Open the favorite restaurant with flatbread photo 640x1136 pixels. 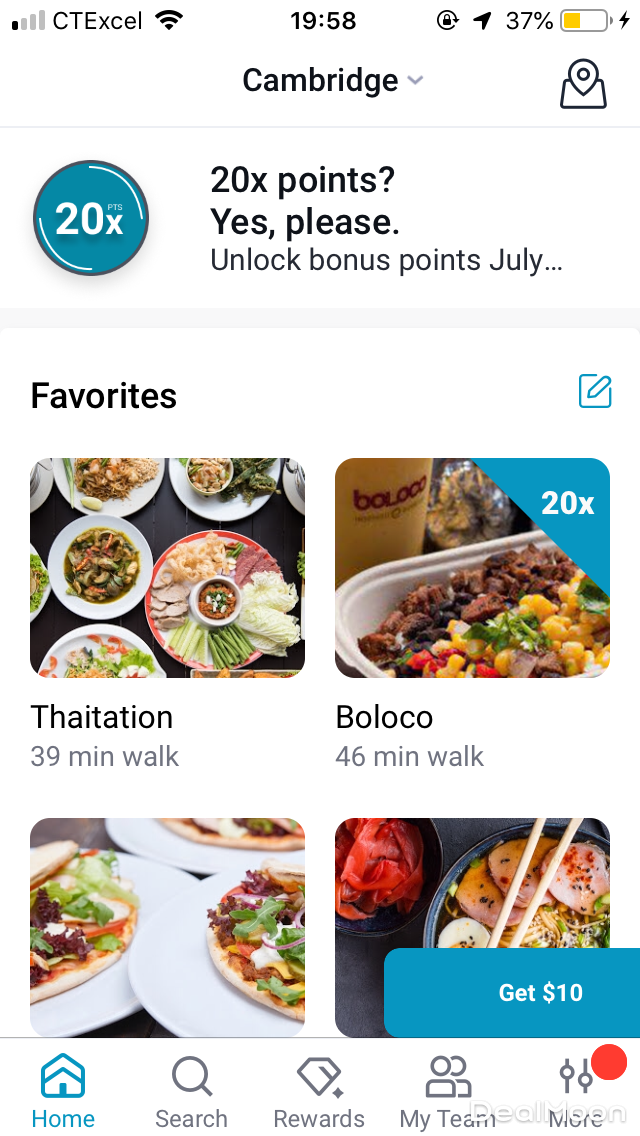pos(167,926)
